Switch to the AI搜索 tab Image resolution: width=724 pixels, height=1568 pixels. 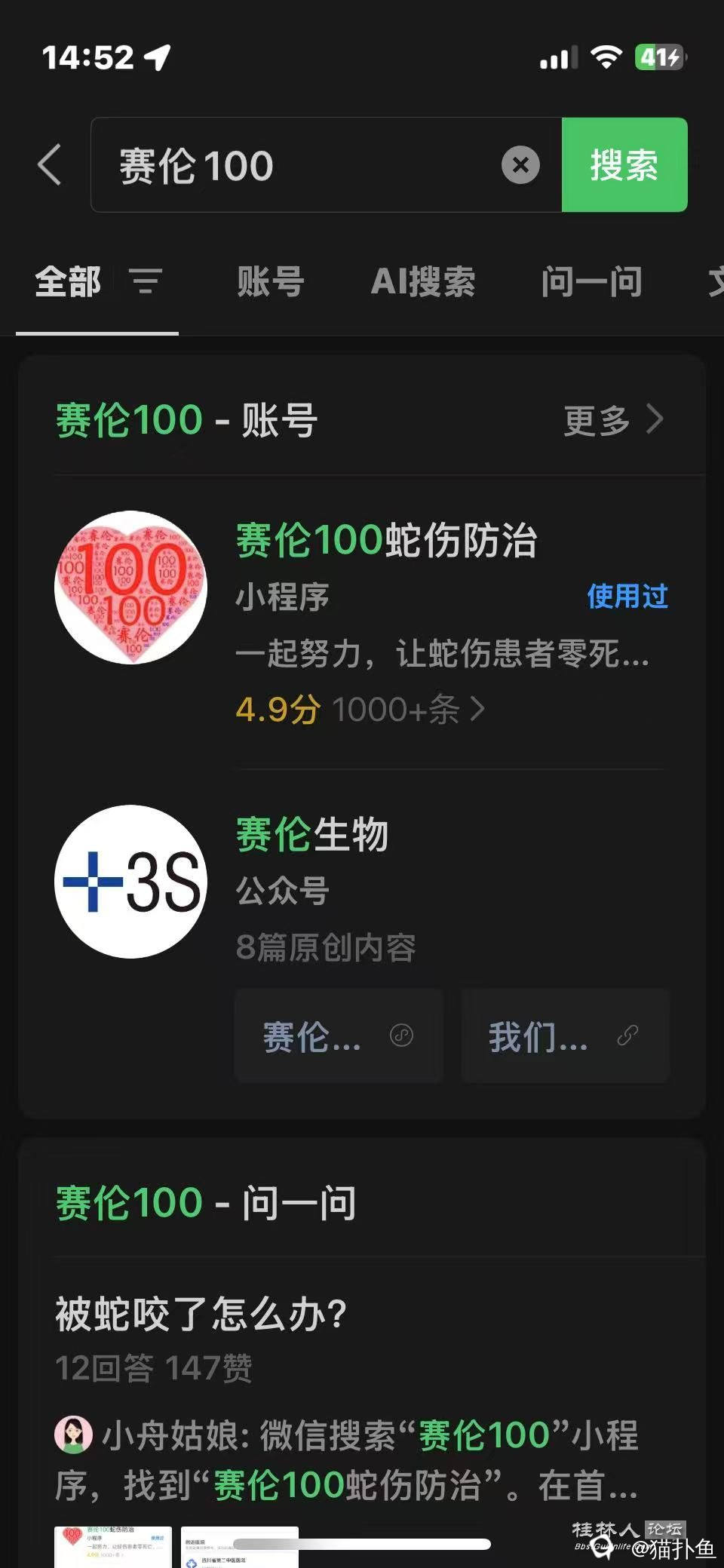(422, 281)
